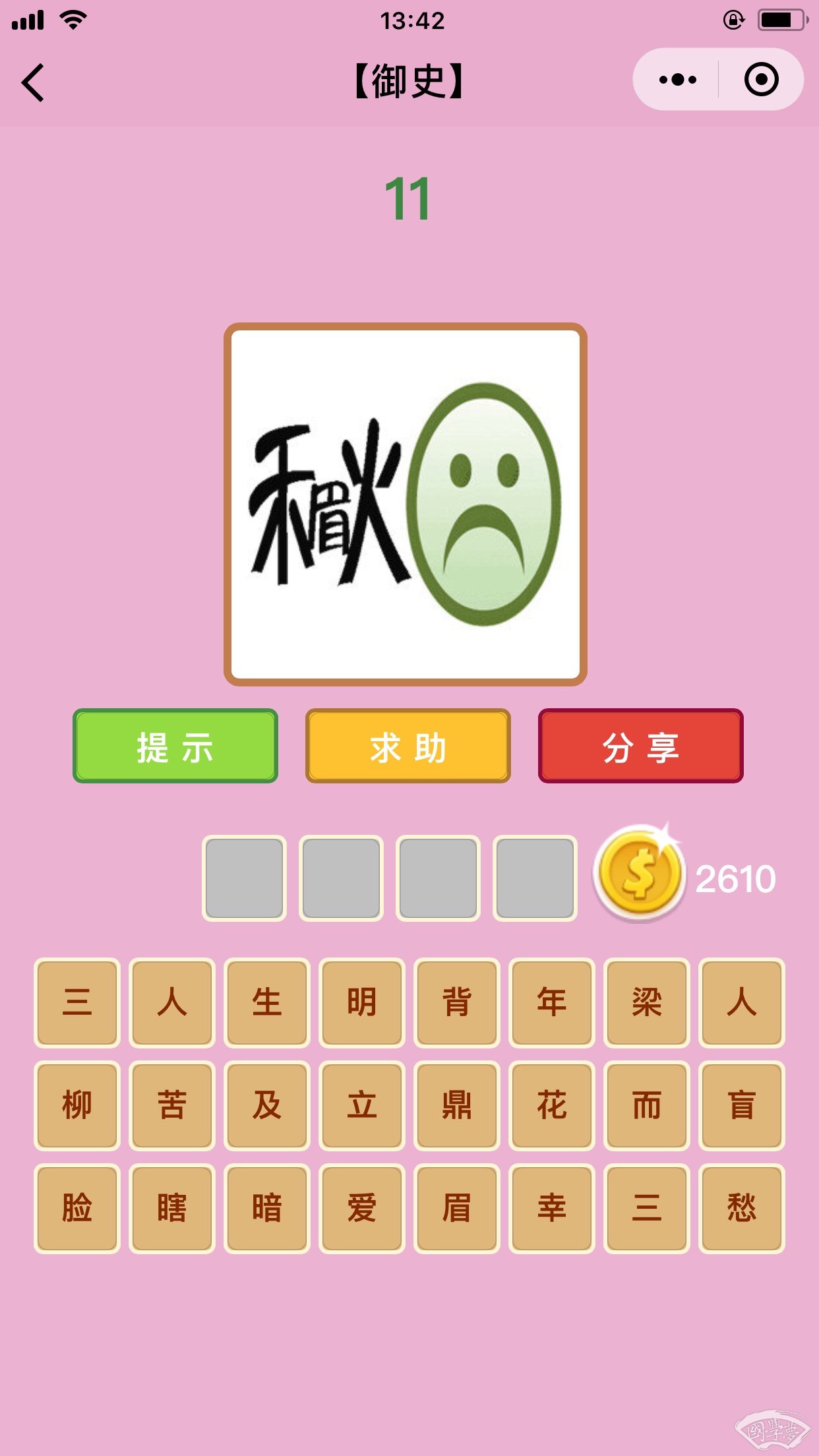819x1456 pixels.
Task: Select the character tile 脸
Action: click(x=77, y=1208)
